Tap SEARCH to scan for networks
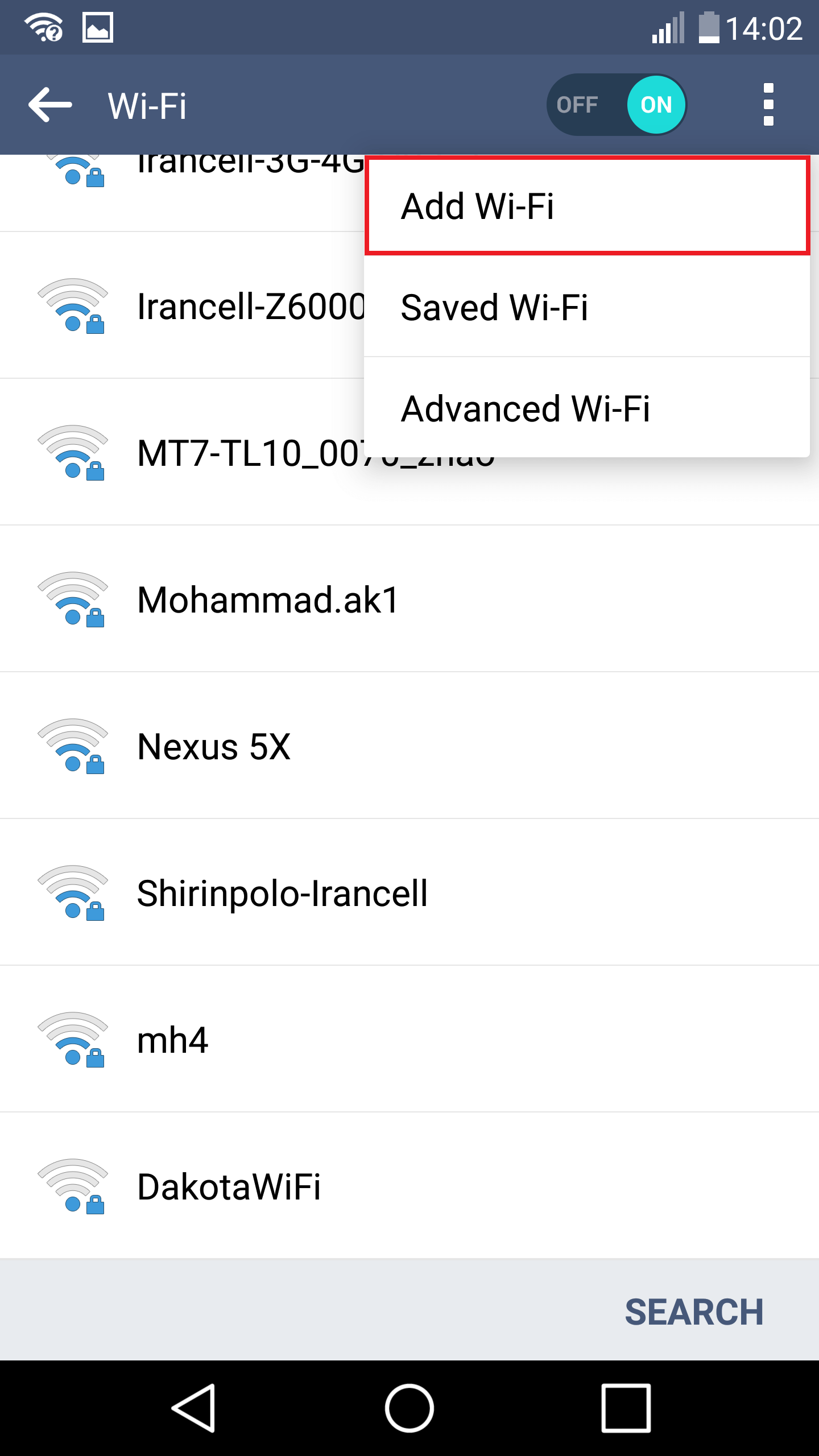Image resolution: width=819 pixels, height=1456 pixels. tap(694, 1312)
